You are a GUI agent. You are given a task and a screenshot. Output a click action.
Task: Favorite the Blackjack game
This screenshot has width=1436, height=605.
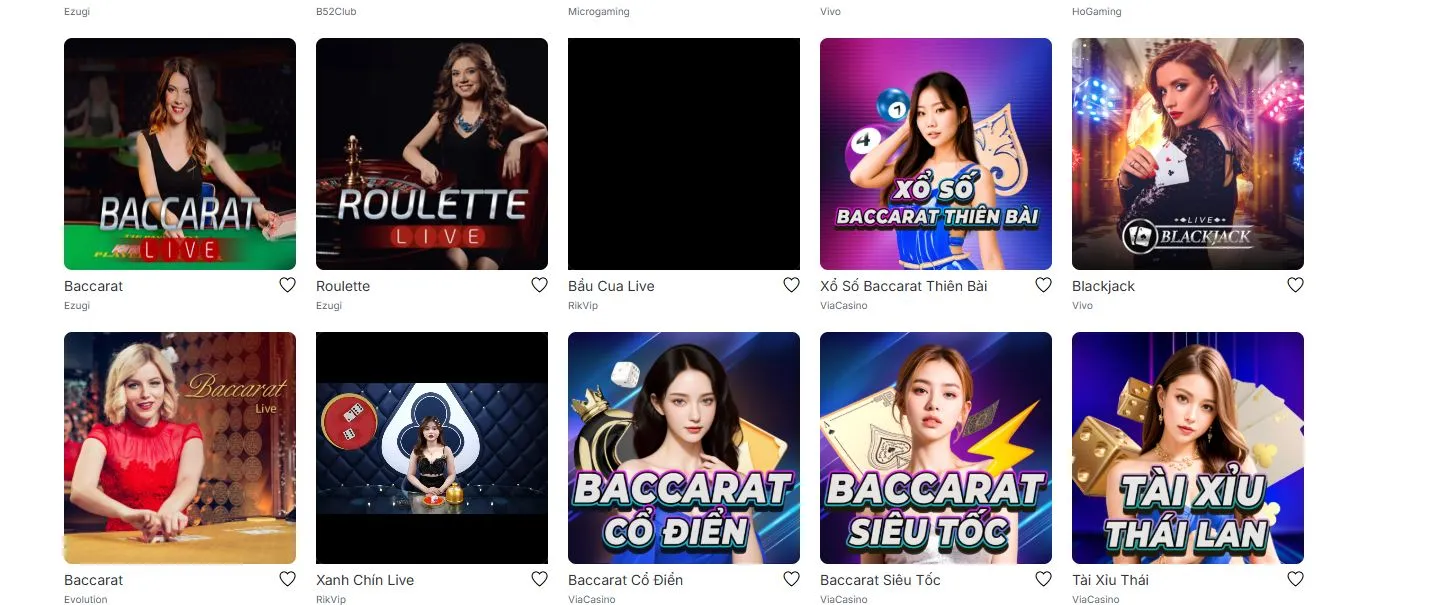[x=1295, y=285]
